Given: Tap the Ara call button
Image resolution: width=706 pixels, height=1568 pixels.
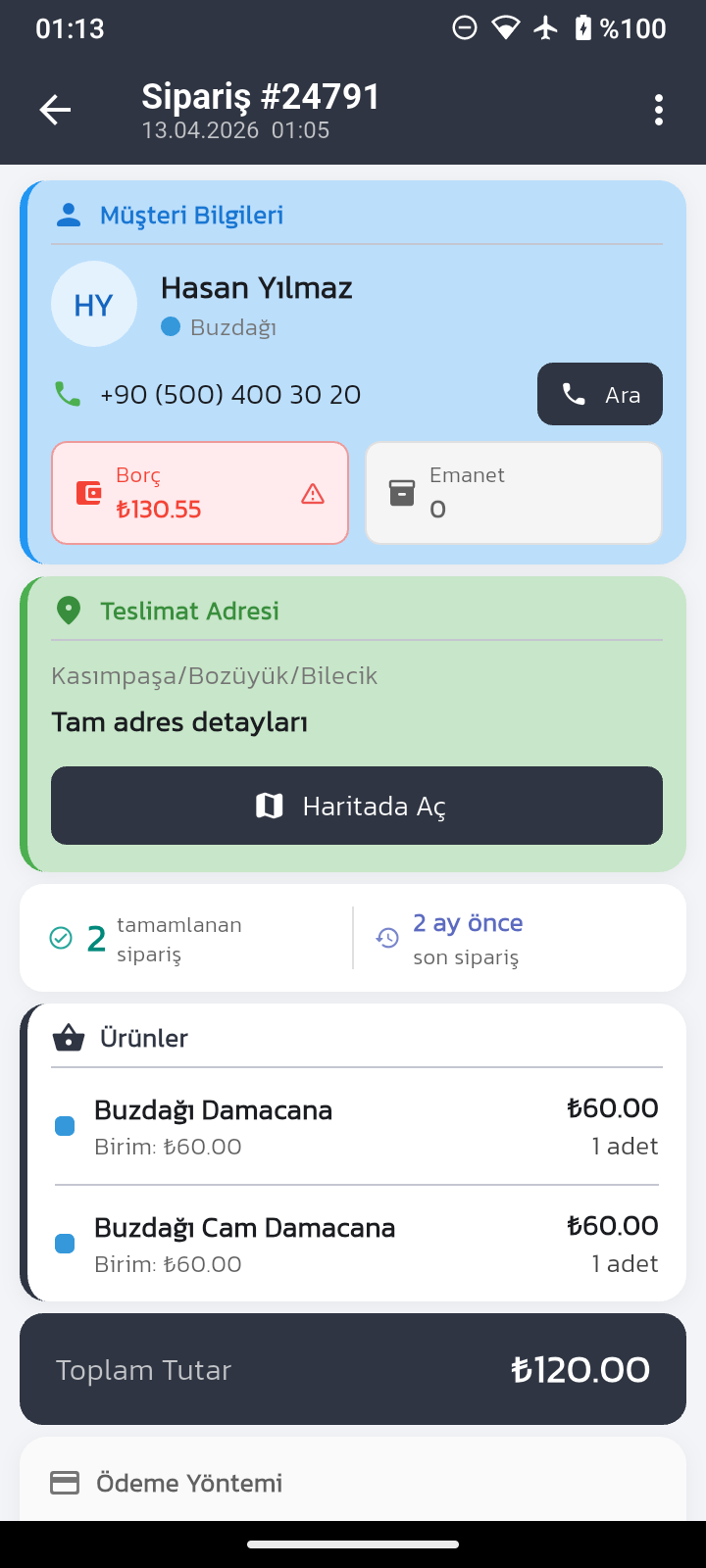Looking at the screenshot, I should pyautogui.click(x=599, y=393).
